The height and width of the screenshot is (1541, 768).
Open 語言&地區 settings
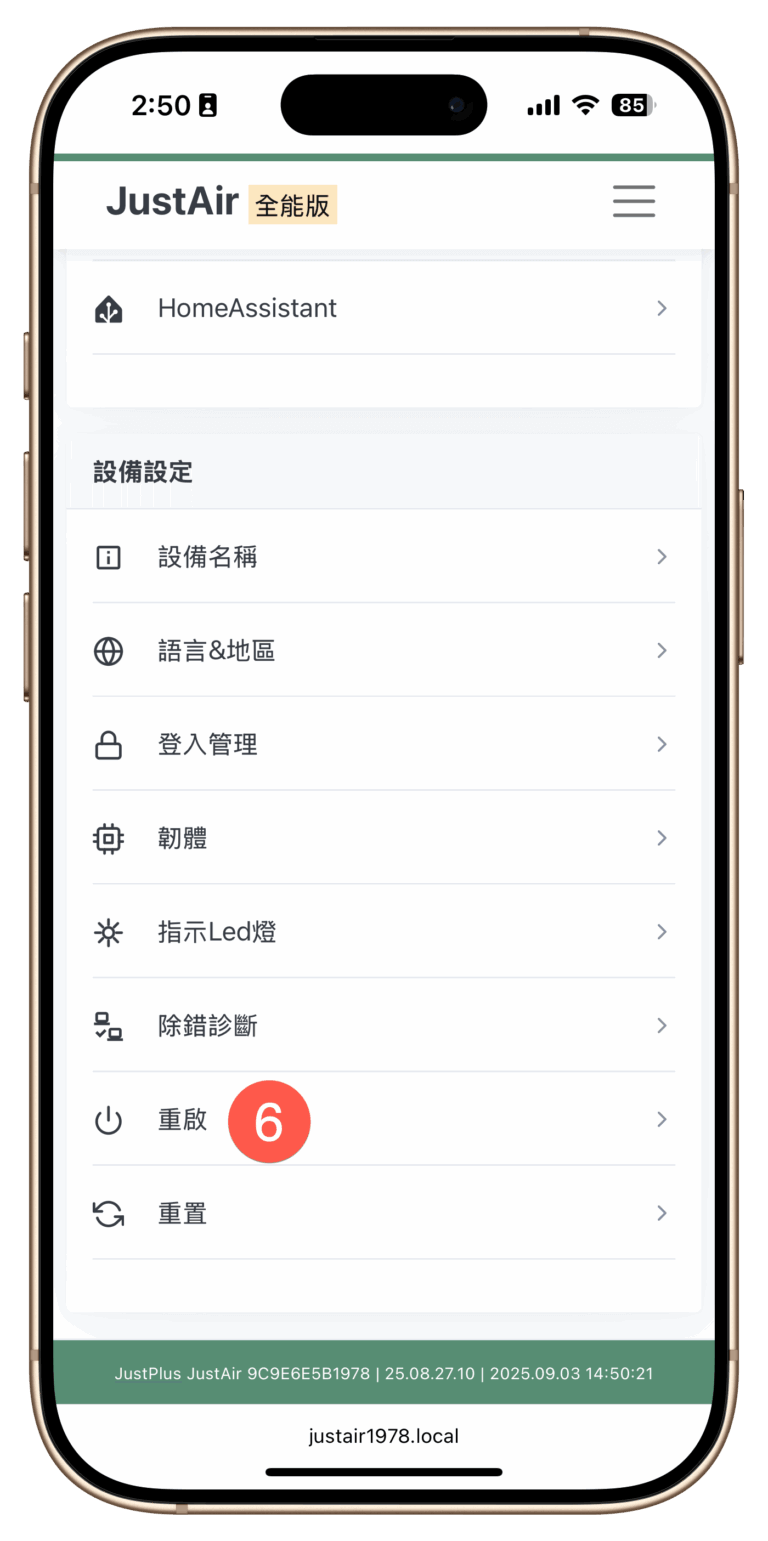(x=383, y=651)
